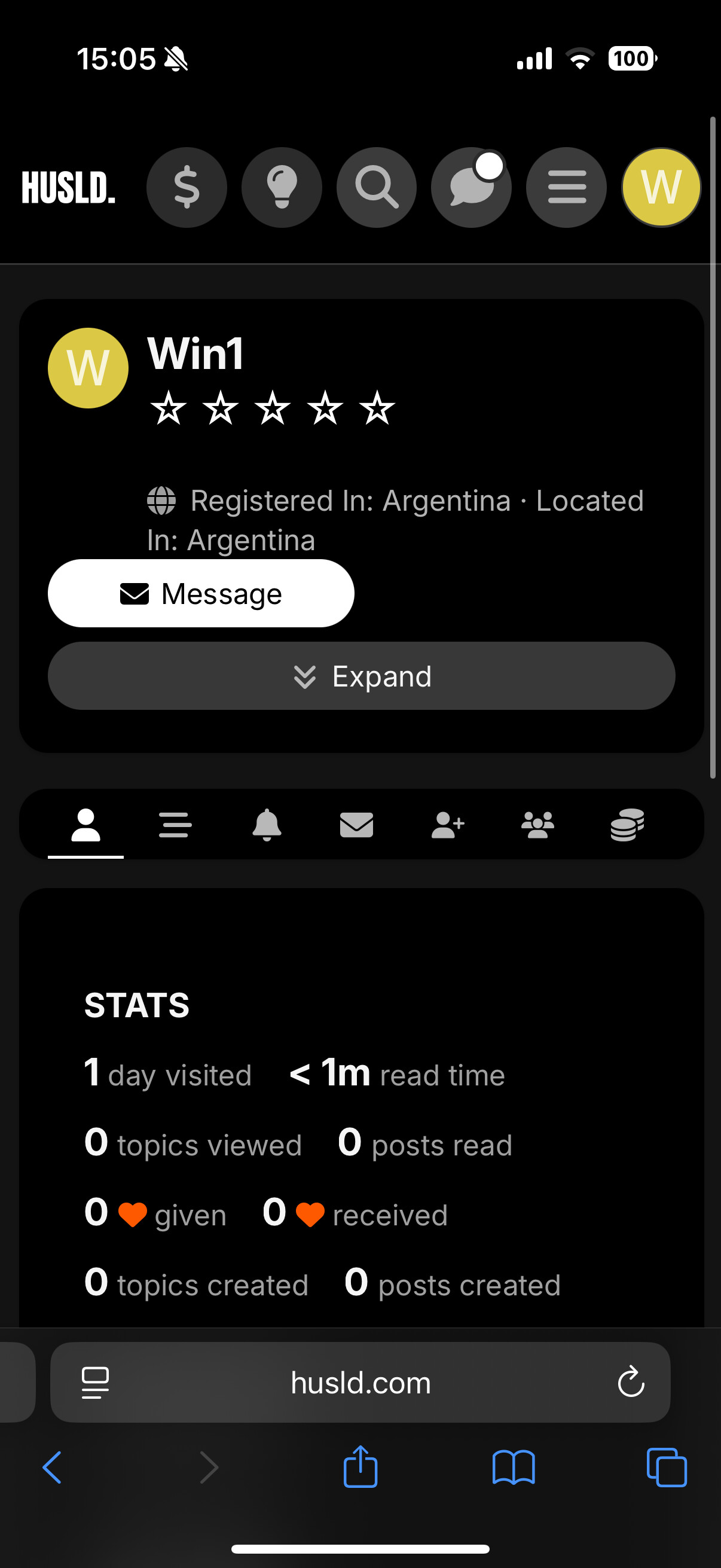Switch to the coins stack tab
The image size is (721, 1568).
pos(627,825)
